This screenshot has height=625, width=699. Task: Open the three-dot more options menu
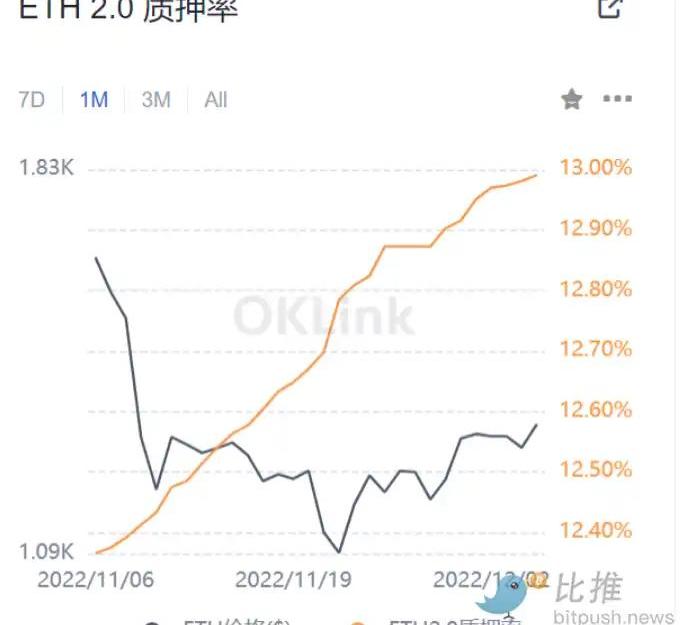pos(617,99)
